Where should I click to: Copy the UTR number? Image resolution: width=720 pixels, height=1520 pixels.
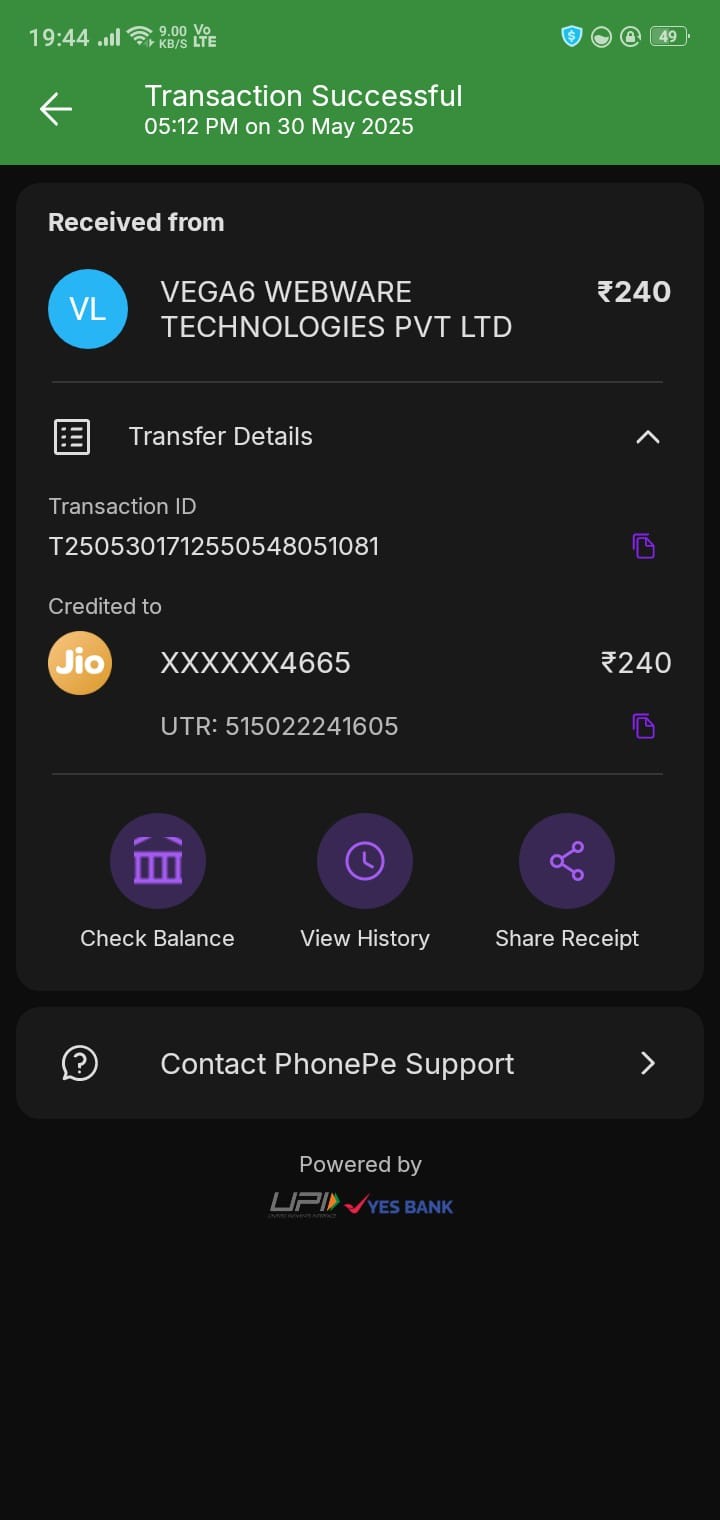[644, 726]
